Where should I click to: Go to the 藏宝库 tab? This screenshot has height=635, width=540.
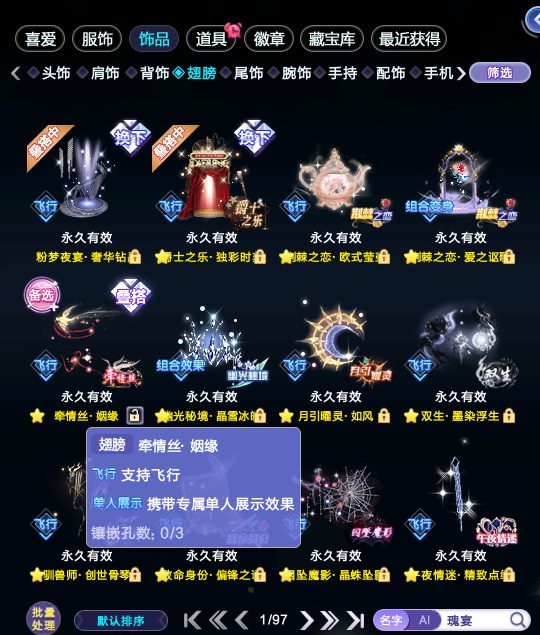coord(332,39)
